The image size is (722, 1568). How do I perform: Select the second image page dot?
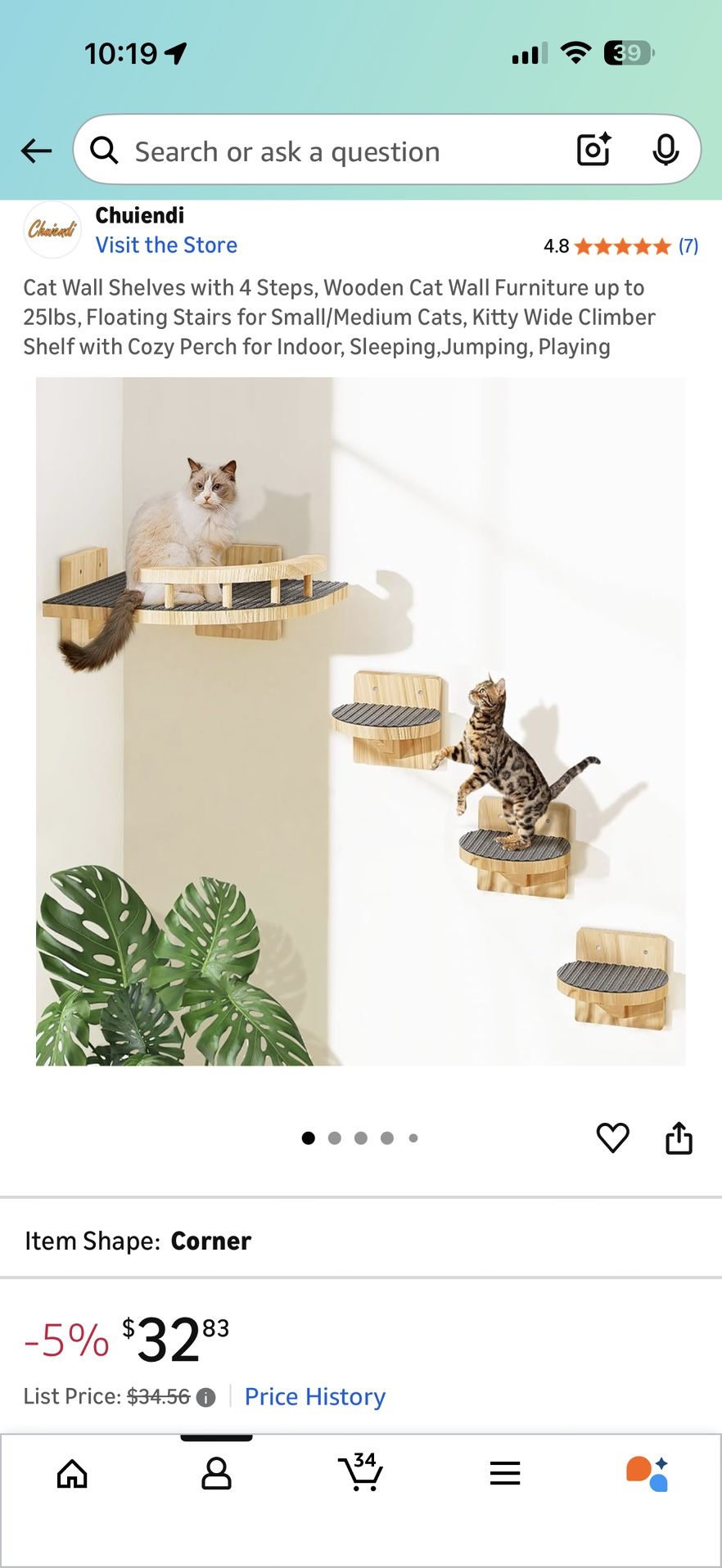pos(334,1138)
